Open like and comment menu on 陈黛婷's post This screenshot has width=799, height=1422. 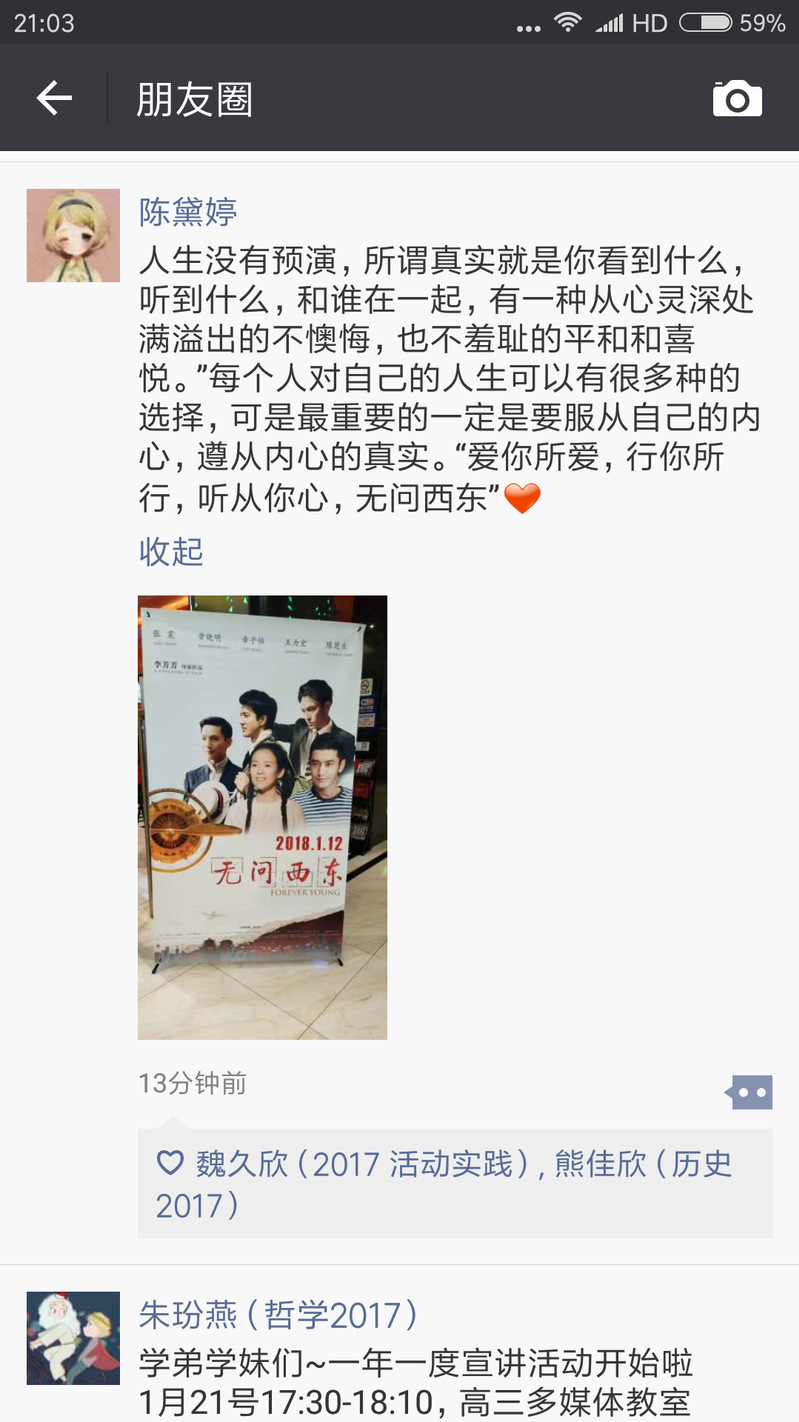click(750, 1092)
